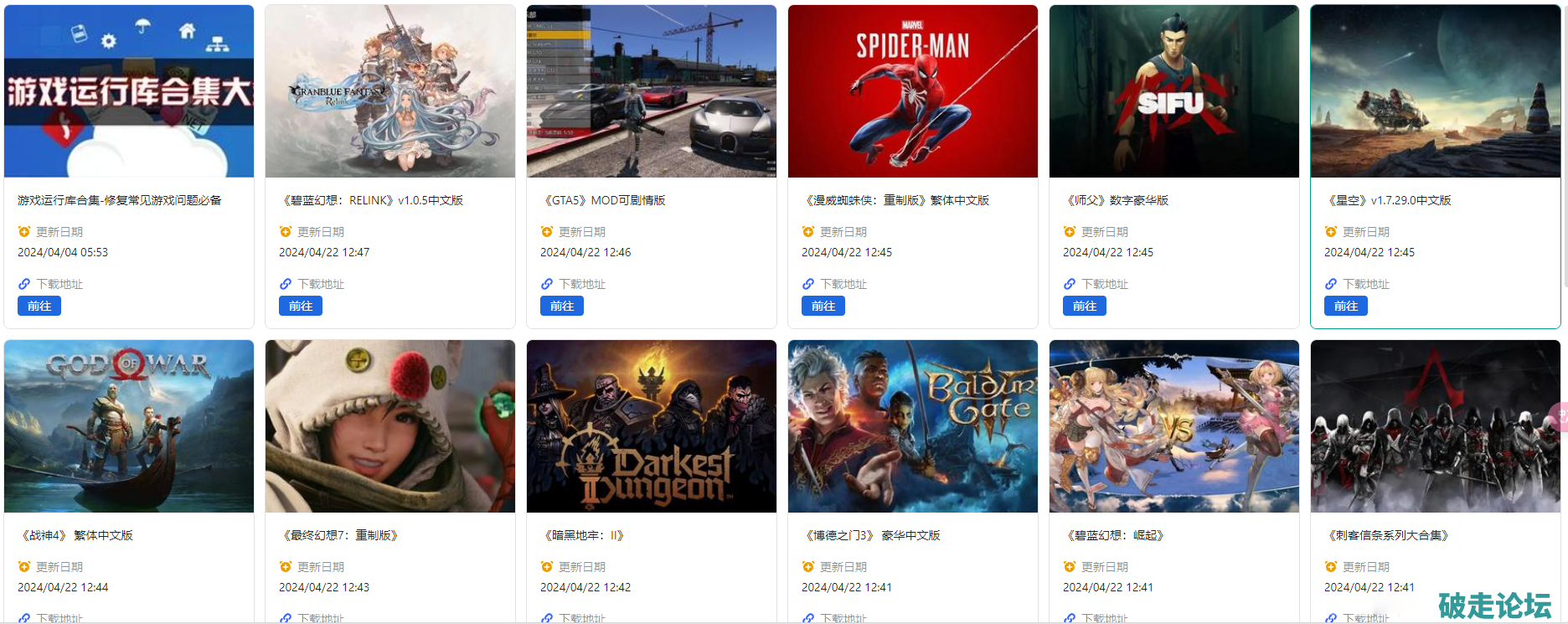Tap 前往 under 碧蓝幻想 RELINK
This screenshot has width=1568, height=624.
301,306
